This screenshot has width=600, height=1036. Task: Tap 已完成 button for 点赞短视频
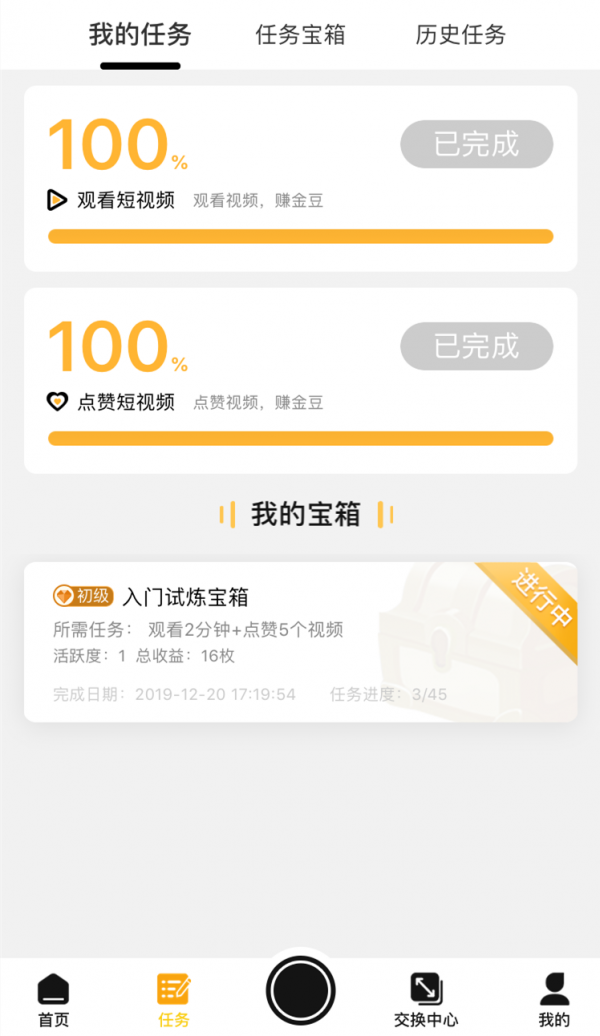tap(476, 346)
